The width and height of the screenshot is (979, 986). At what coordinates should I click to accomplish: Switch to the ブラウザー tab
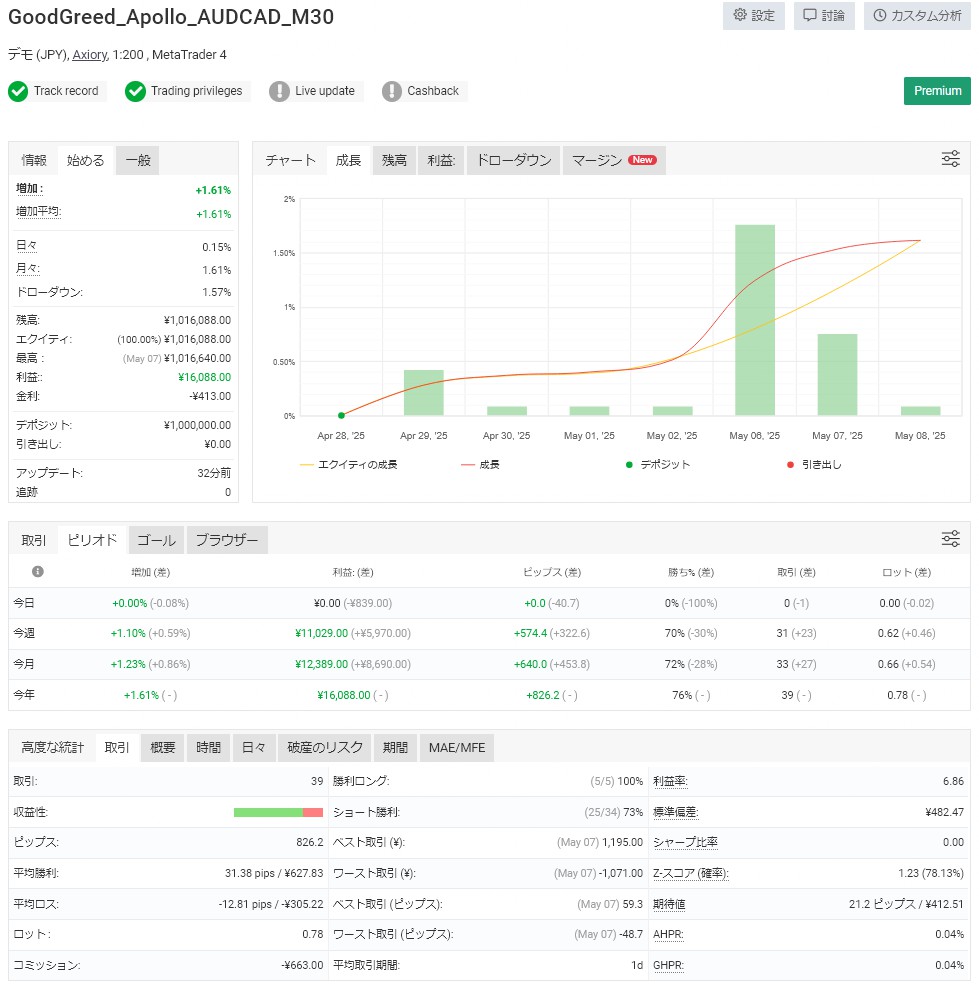[226, 540]
